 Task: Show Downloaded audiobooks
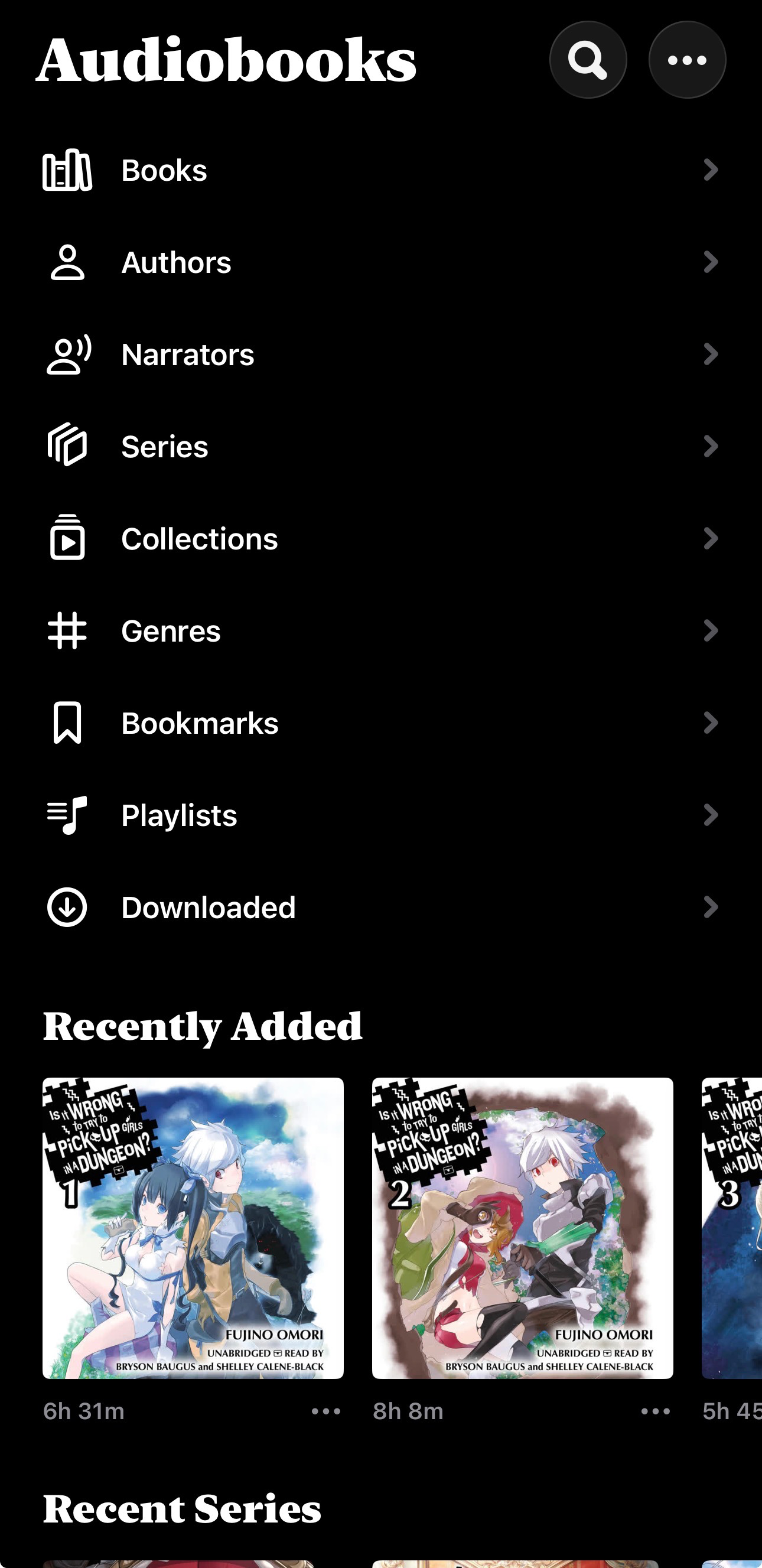pyautogui.click(x=380, y=907)
